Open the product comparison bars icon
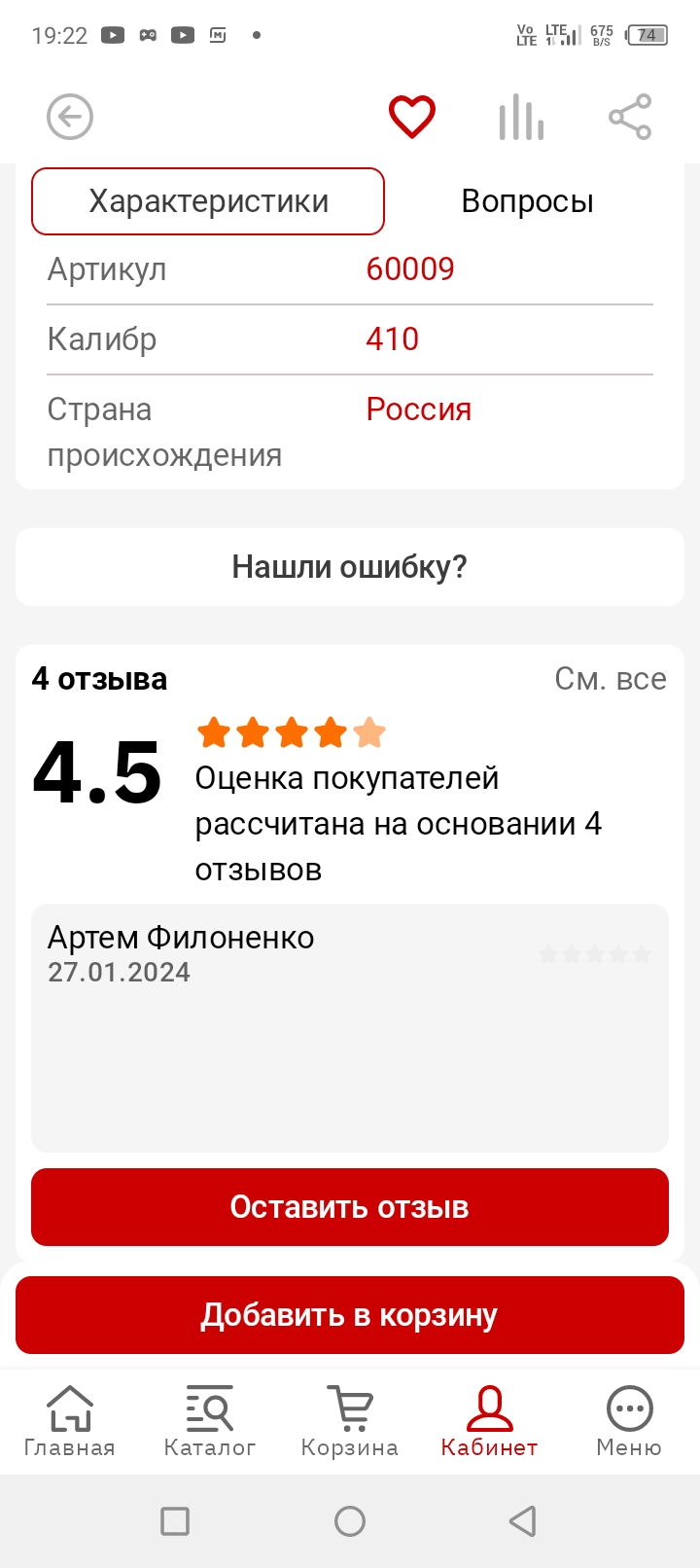The image size is (700, 1568). (x=521, y=118)
